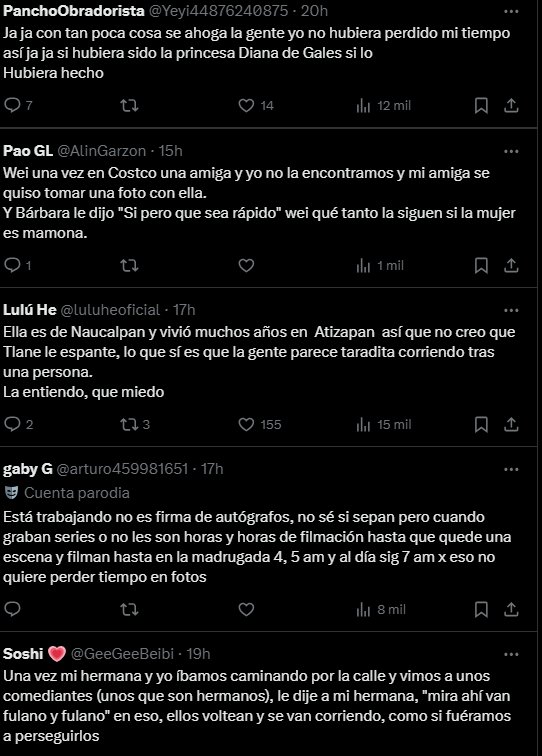Viewport: 542px width, 756px height.
Task: Open the @luluheoficial profile handle
Action: click(x=110, y=310)
